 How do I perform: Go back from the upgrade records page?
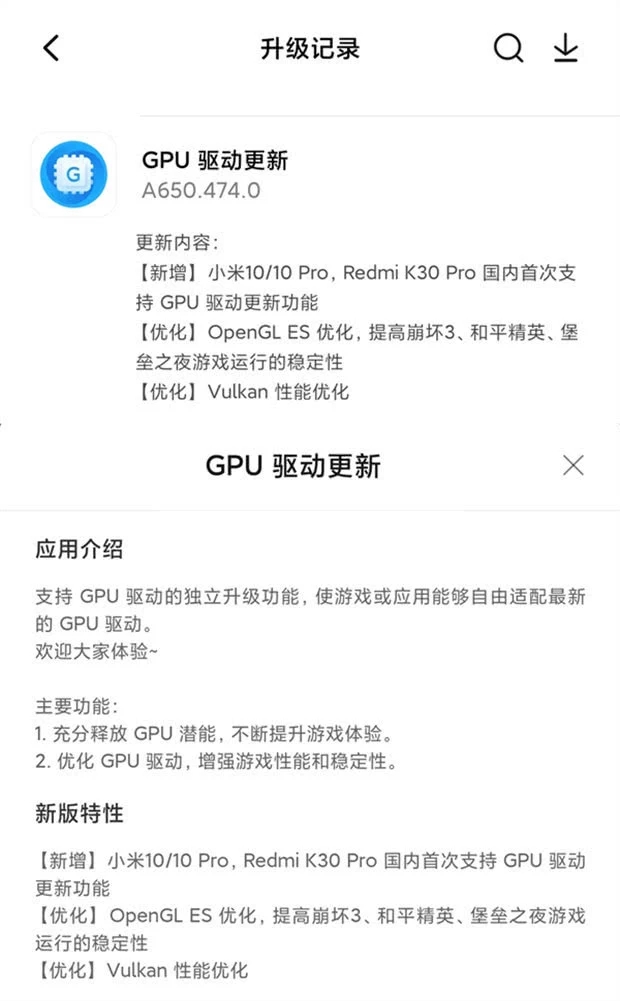pyautogui.click(x=51, y=48)
